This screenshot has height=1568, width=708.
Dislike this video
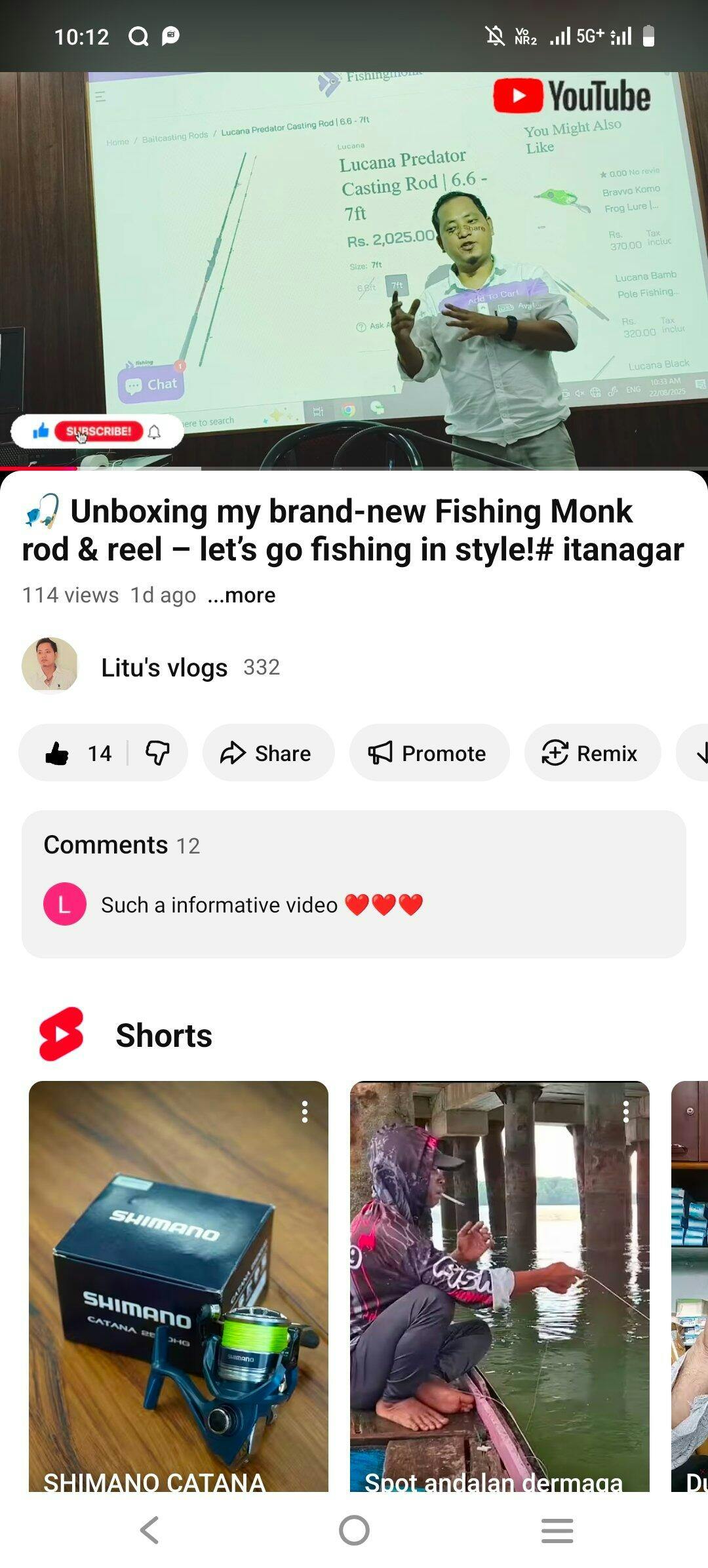tap(158, 753)
